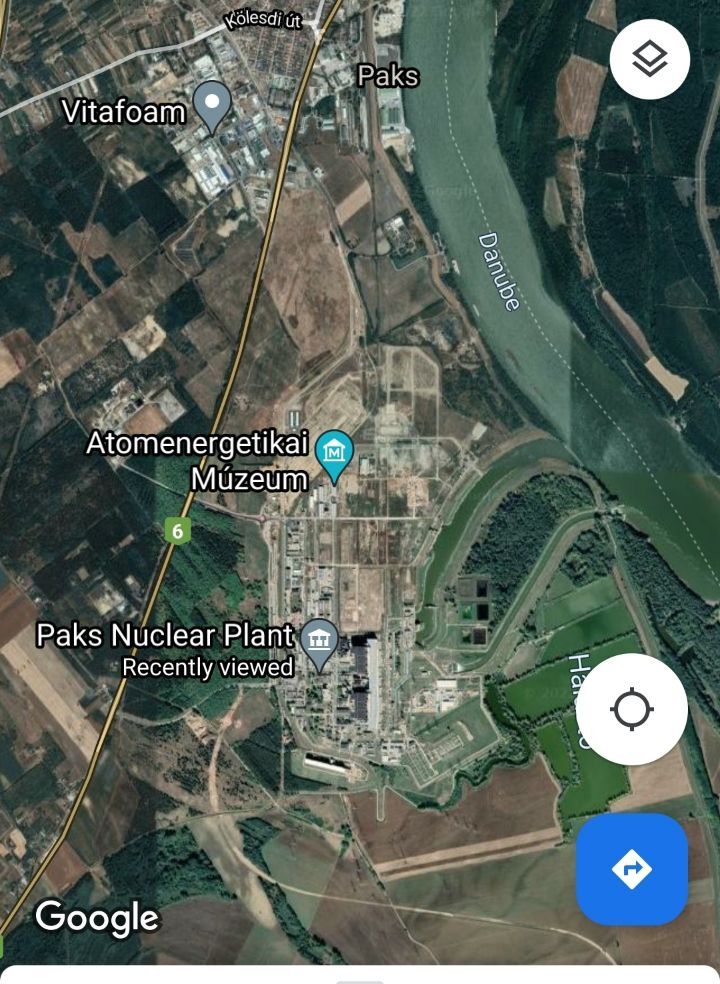
Task: Center map on my location
Action: pyautogui.click(x=632, y=710)
